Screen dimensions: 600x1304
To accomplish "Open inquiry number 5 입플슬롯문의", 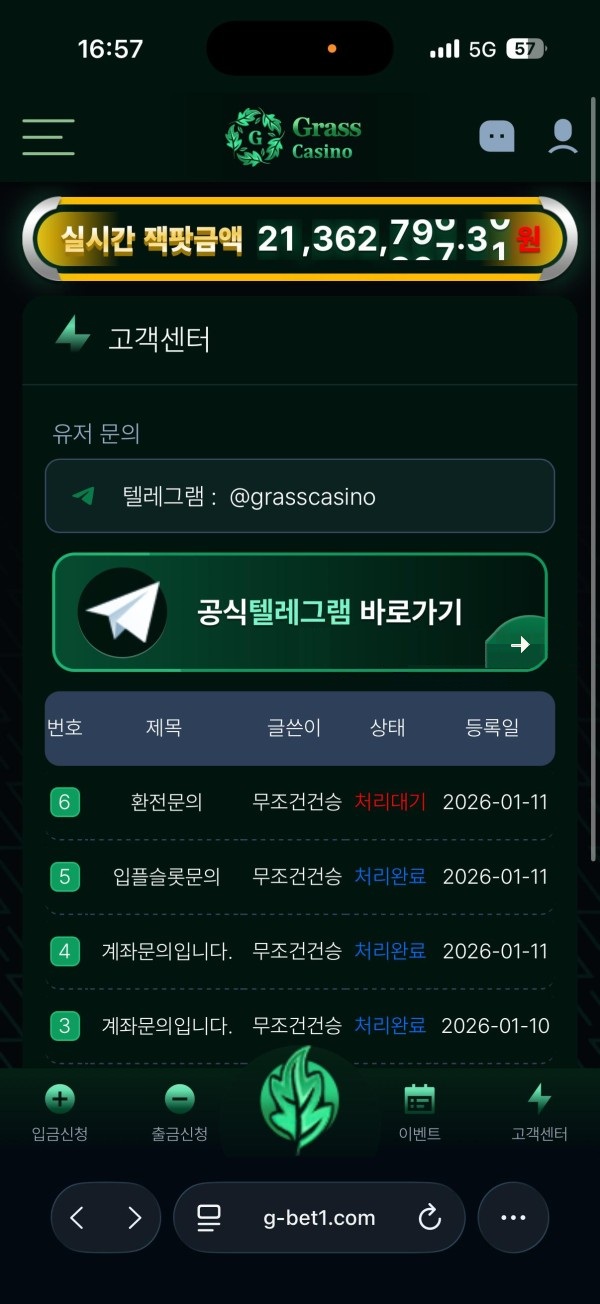I will [x=167, y=877].
